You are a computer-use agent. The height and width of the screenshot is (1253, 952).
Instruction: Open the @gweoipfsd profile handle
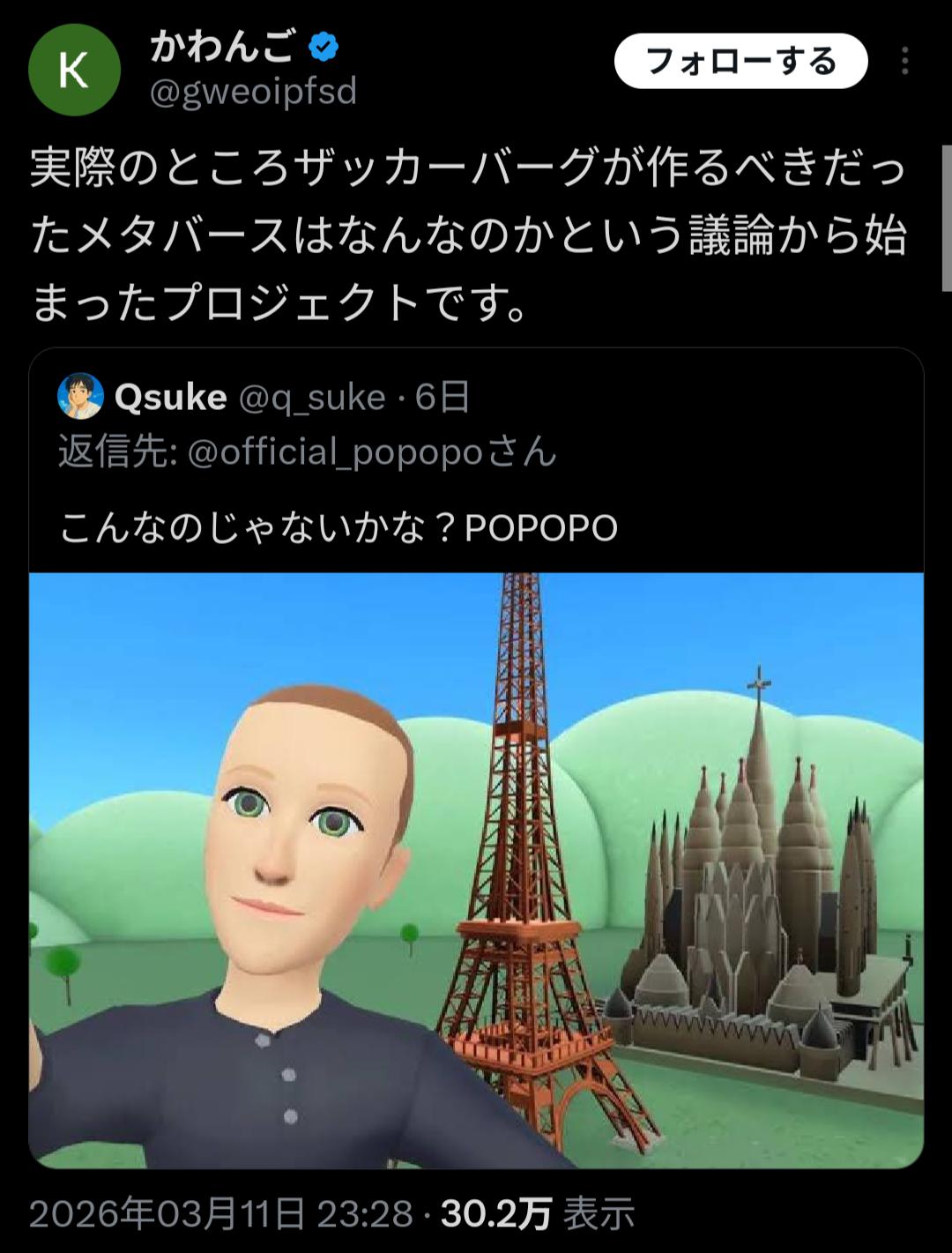click(x=253, y=92)
